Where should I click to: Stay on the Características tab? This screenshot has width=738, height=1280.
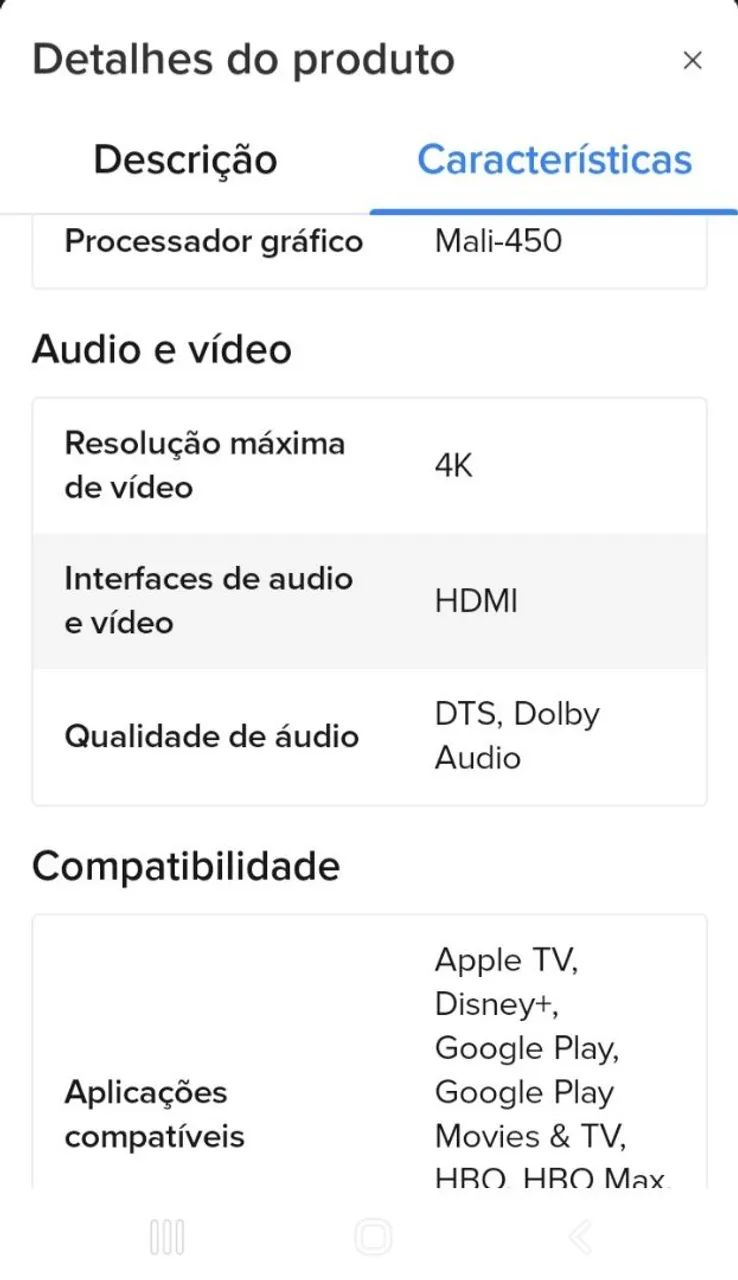tap(554, 160)
